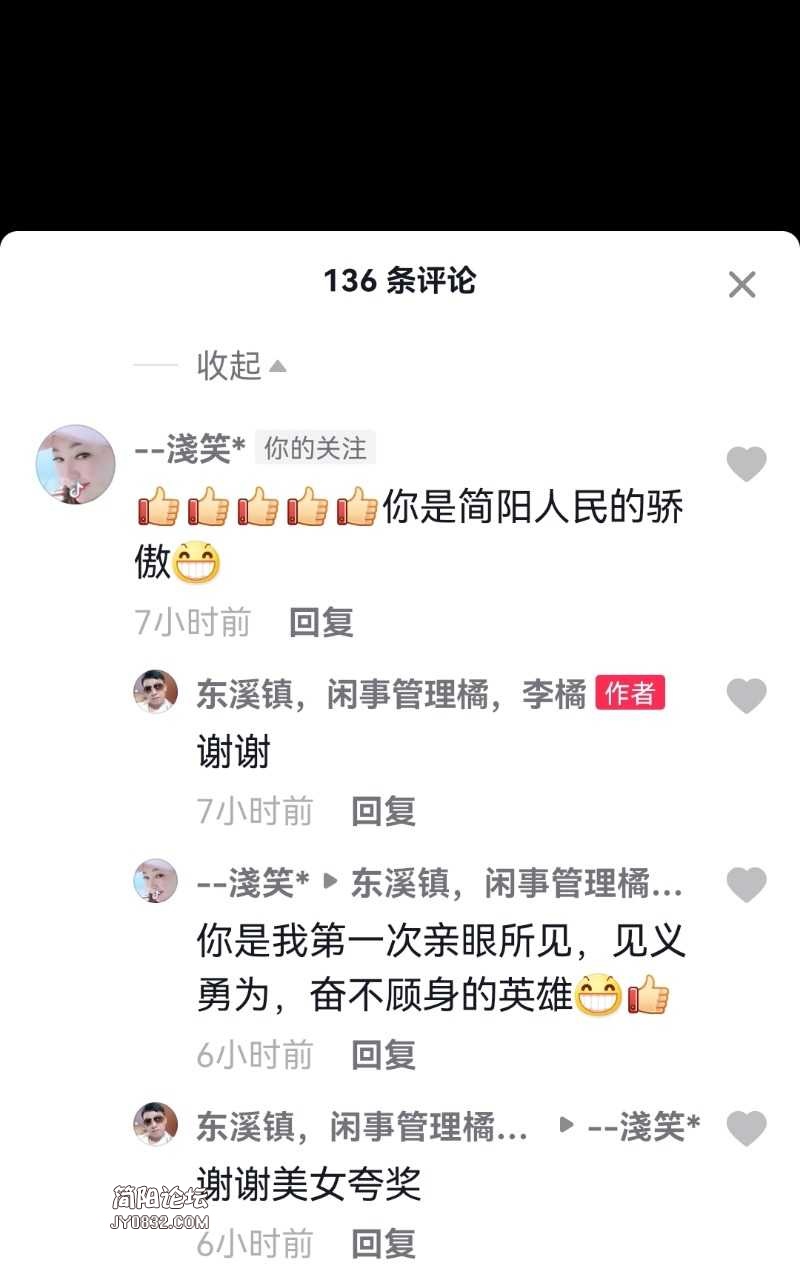Like the author's 谢谢 reply
800x1280 pixels.
point(746,696)
